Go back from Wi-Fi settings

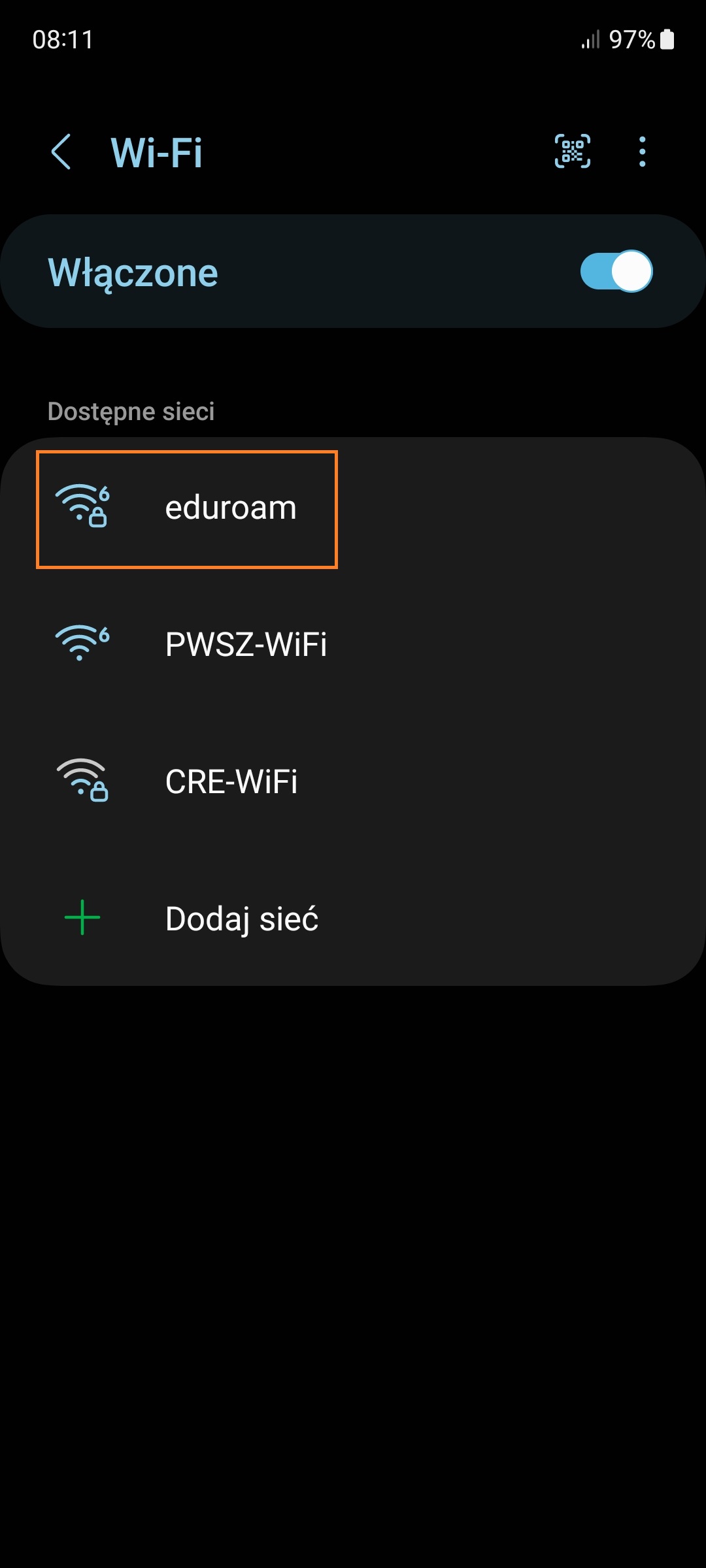(61, 152)
